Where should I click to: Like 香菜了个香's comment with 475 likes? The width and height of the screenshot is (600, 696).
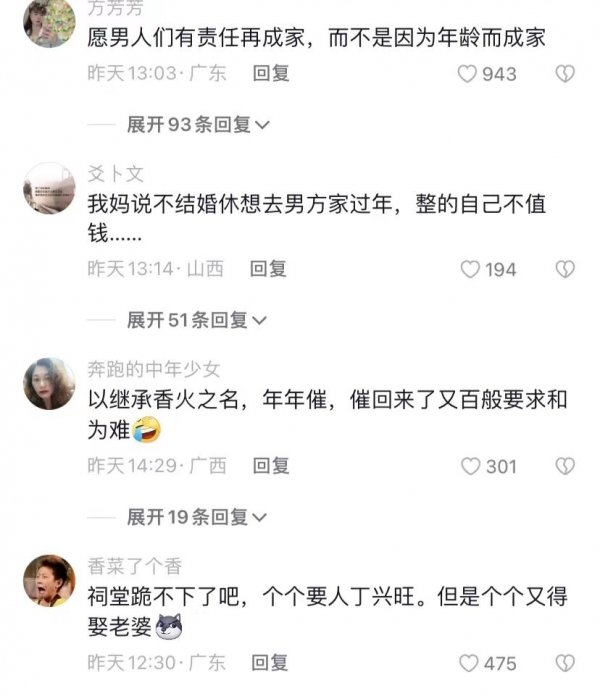click(x=470, y=662)
